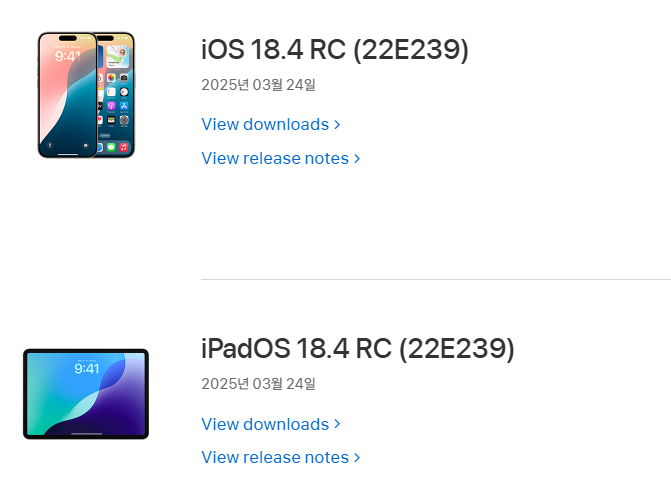Open View downloads for iPadOS 18.4 RC
This screenshot has width=671, height=482.
click(270, 424)
